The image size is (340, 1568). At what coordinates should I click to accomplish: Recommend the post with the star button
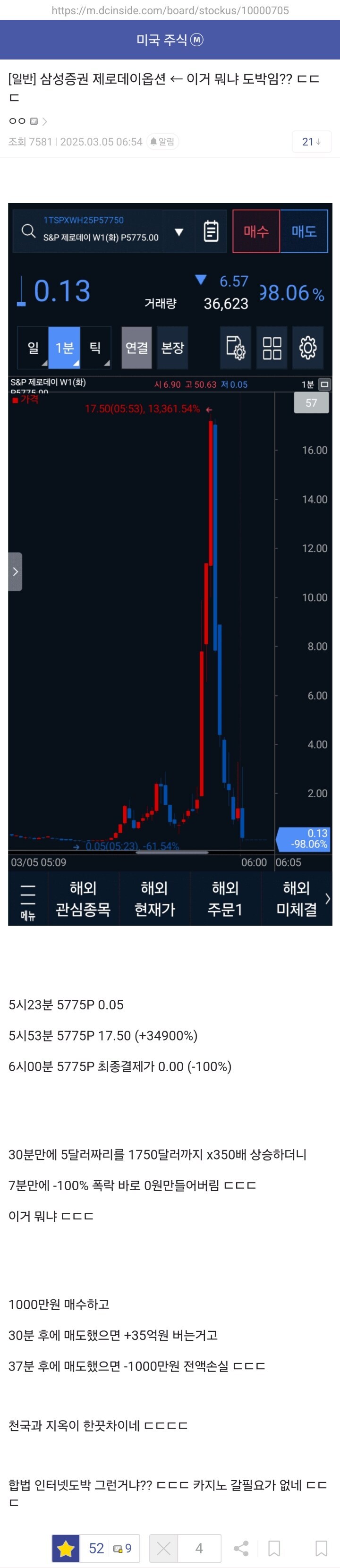click(x=66, y=1547)
